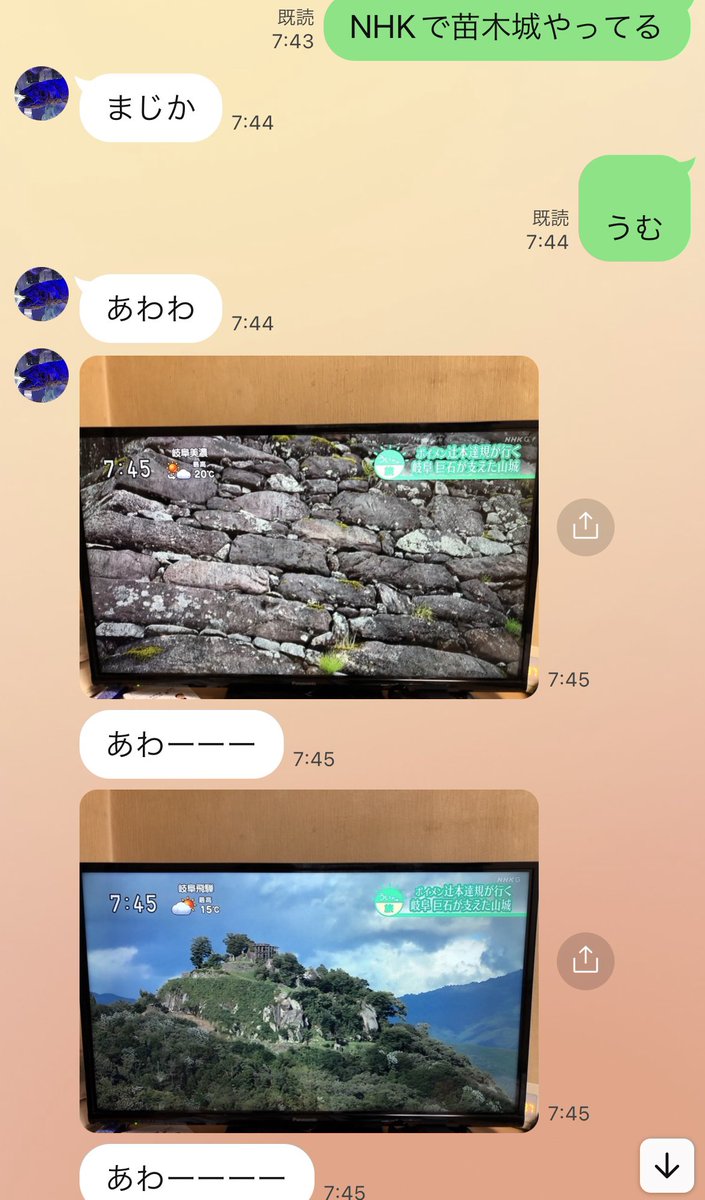Open the hilltop castle TV photo

click(309, 961)
